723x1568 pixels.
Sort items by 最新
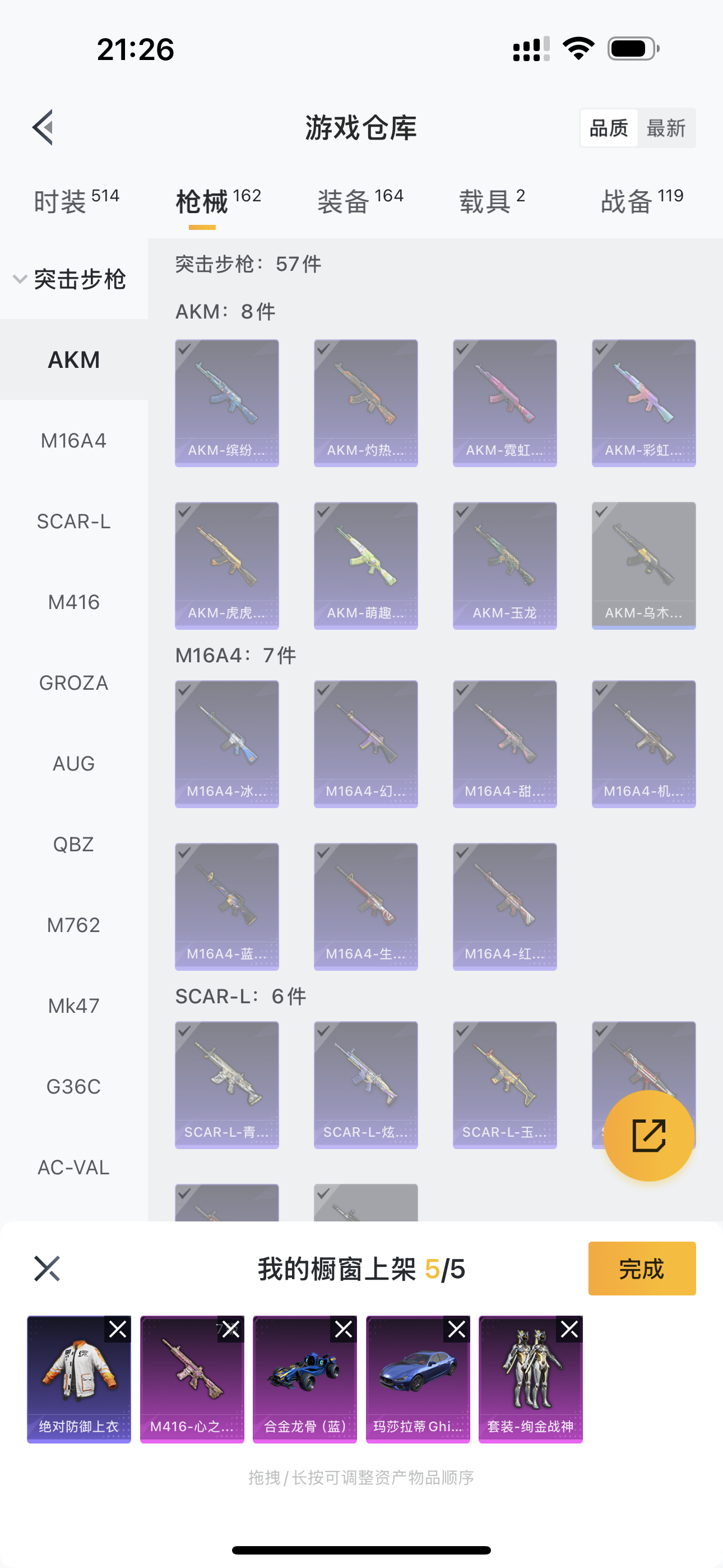(x=666, y=128)
